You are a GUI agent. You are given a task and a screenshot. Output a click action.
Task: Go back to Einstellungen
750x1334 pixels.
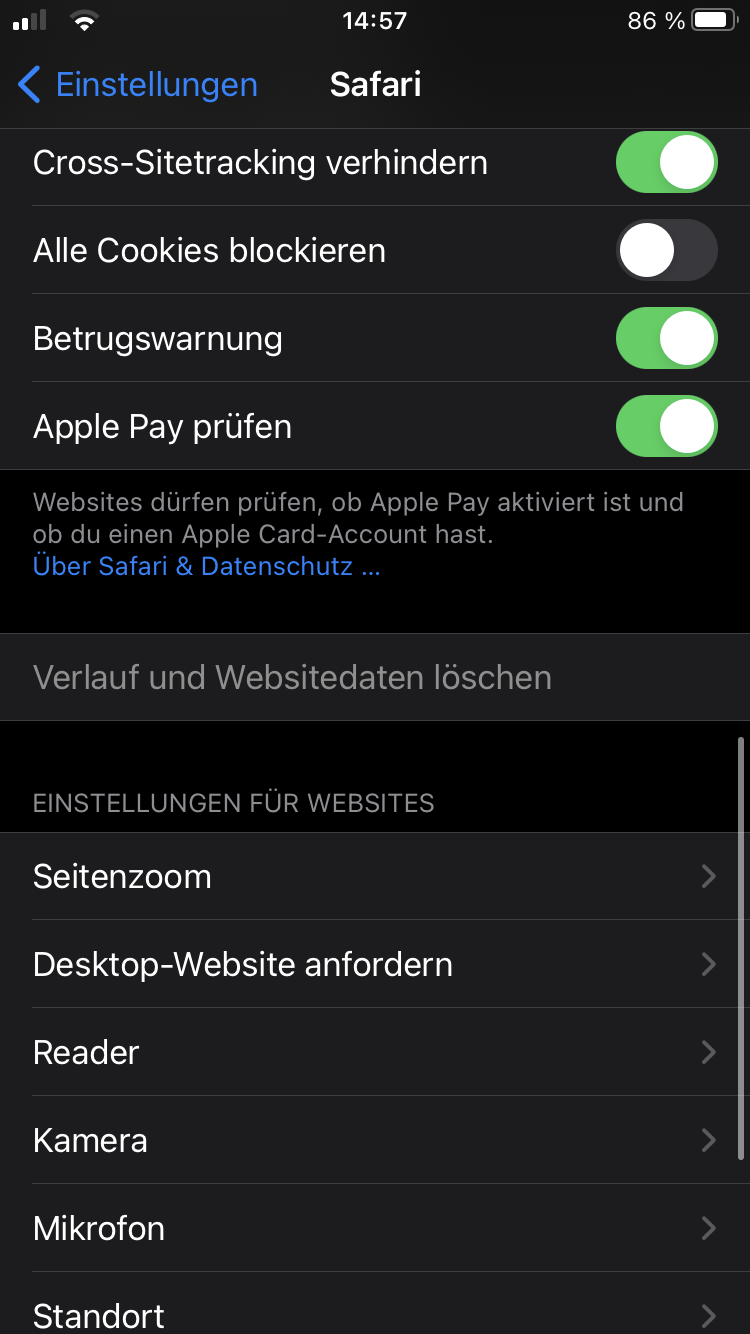coord(138,85)
